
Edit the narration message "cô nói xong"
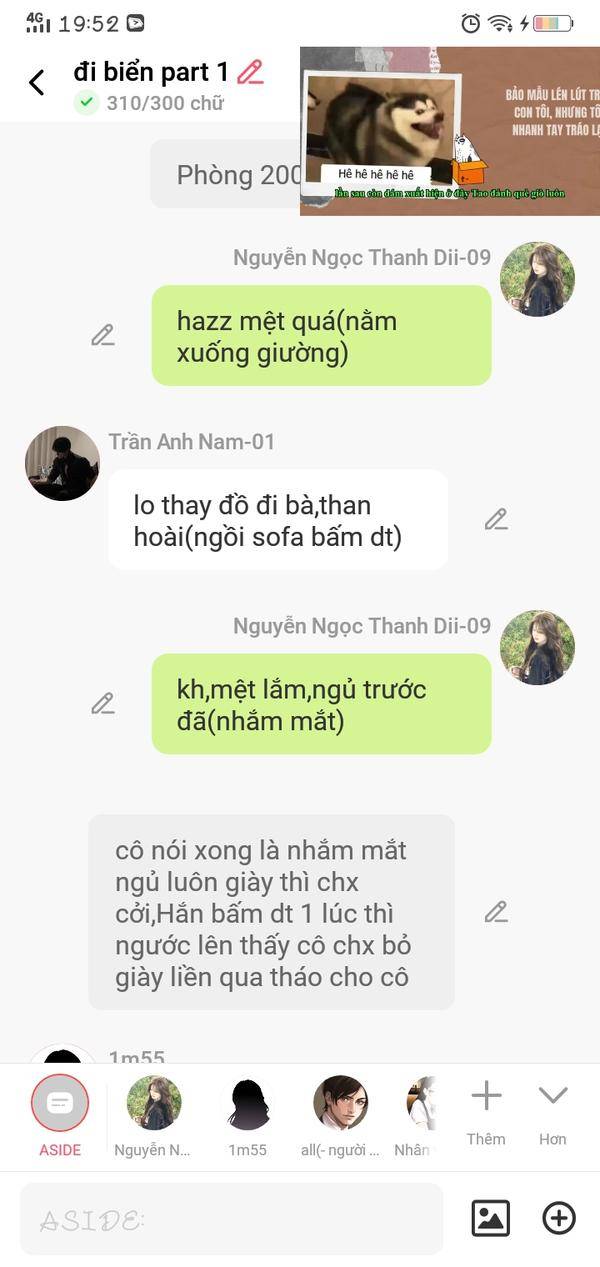(x=496, y=911)
